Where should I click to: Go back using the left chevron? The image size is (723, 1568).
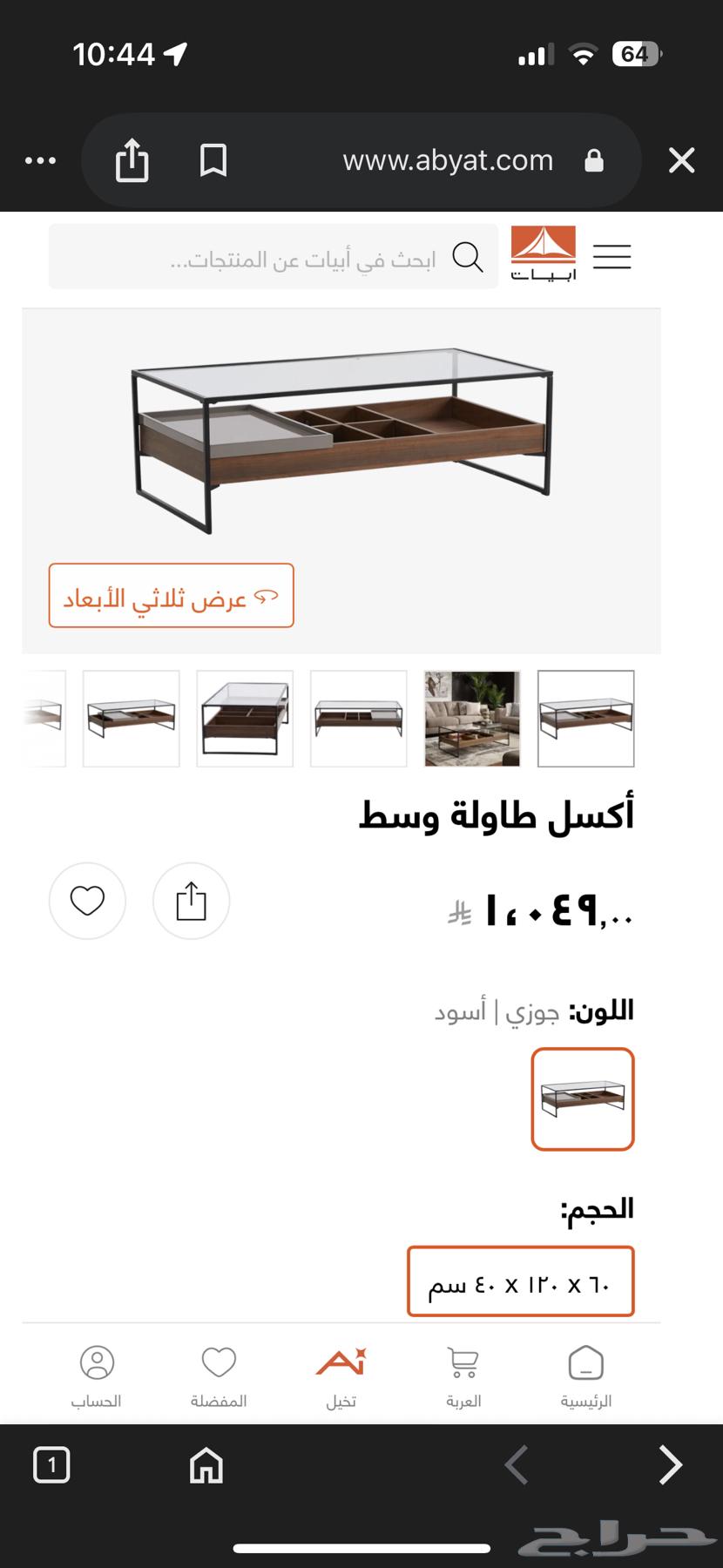[x=516, y=1465]
